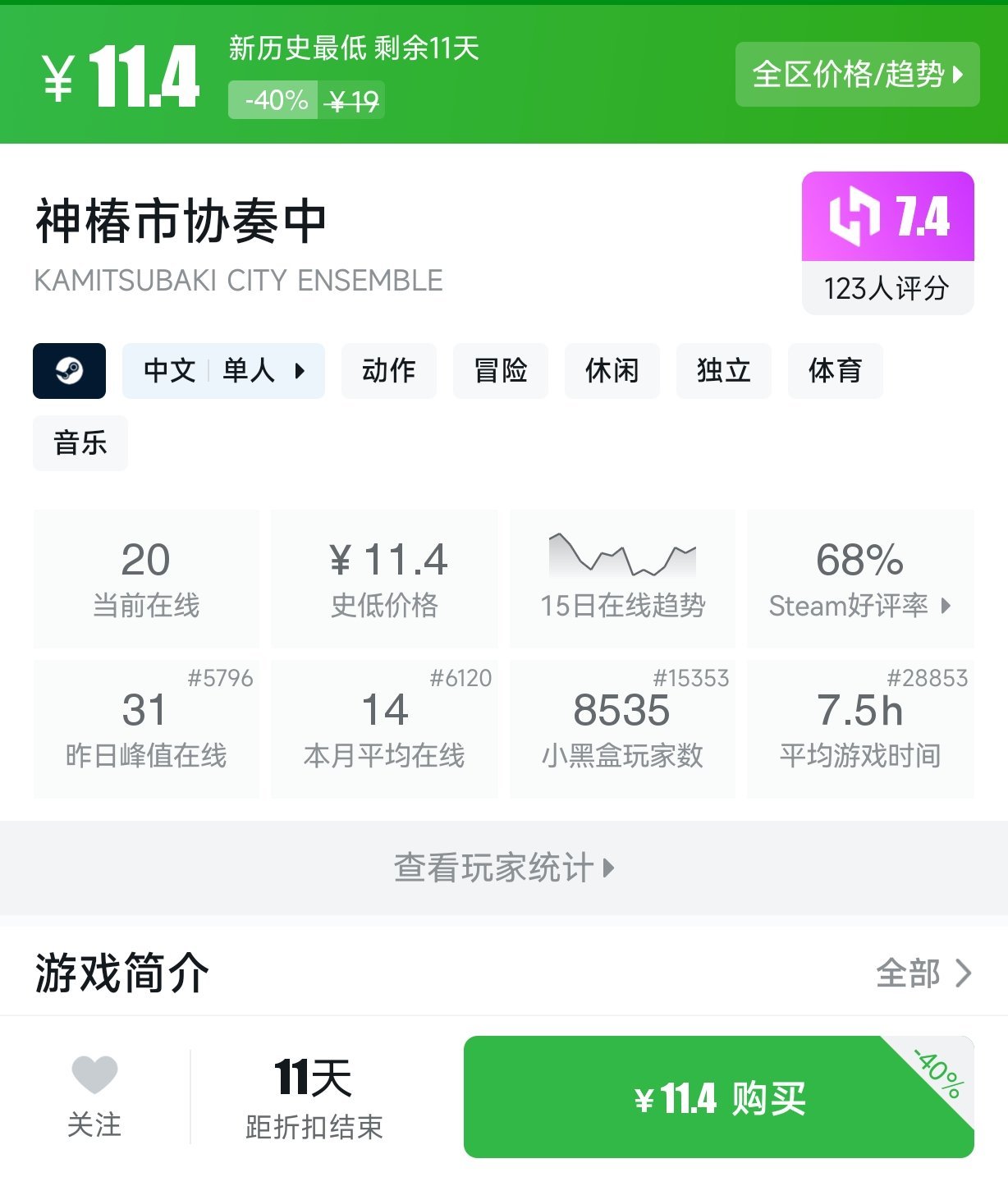Open 查看玩家统计 player statistics
The image size is (1008, 1177).
(x=503, y=867)
